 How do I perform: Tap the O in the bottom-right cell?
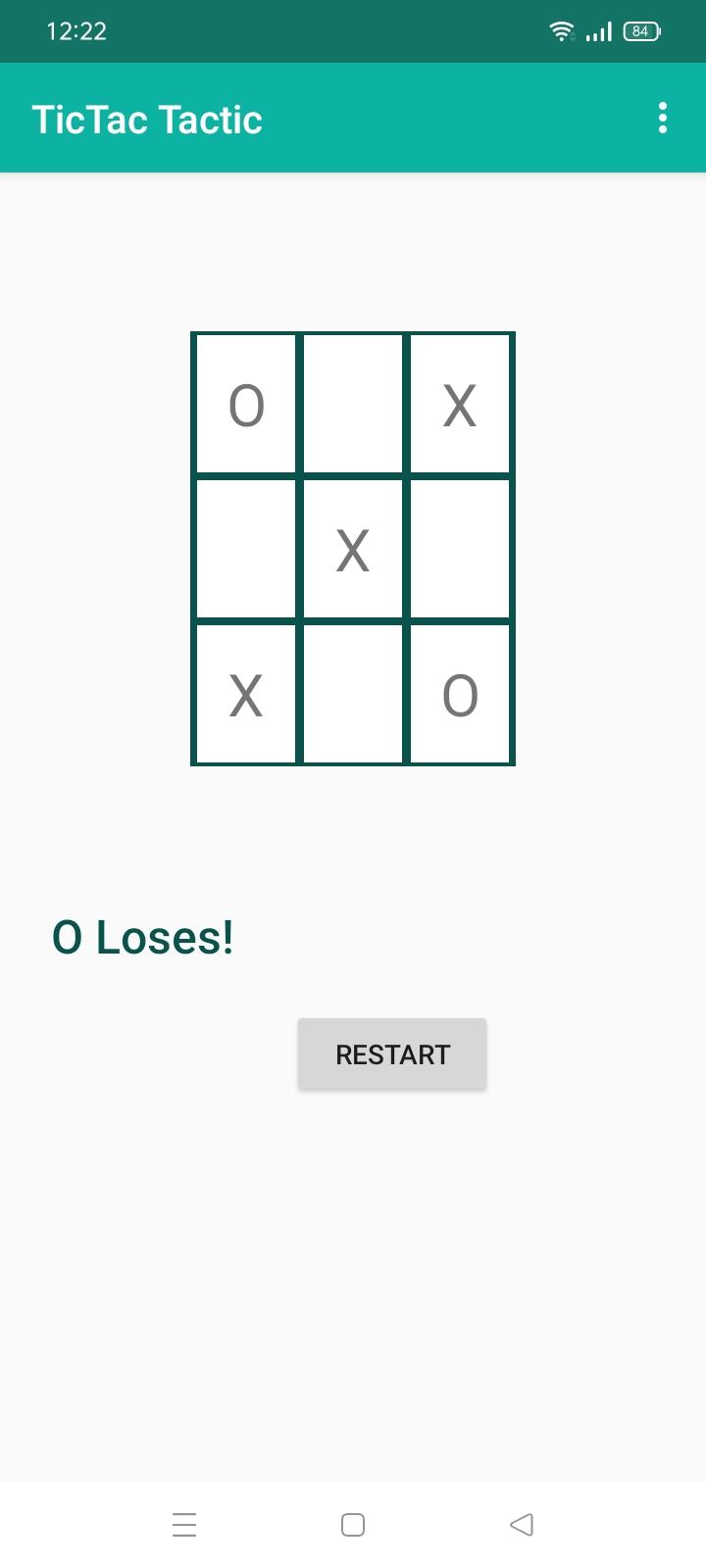(x=460, y=694)
